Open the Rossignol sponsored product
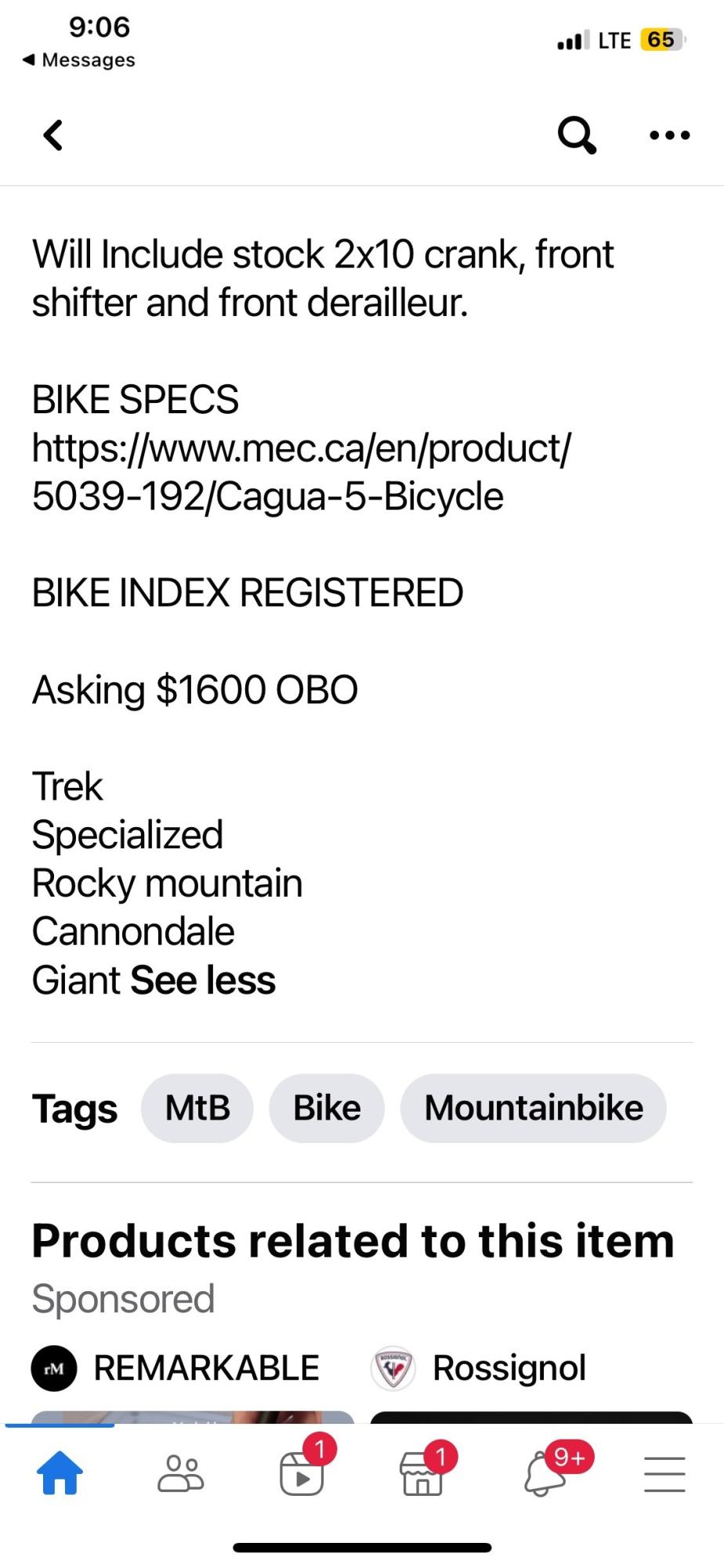 coord(509,1368)
